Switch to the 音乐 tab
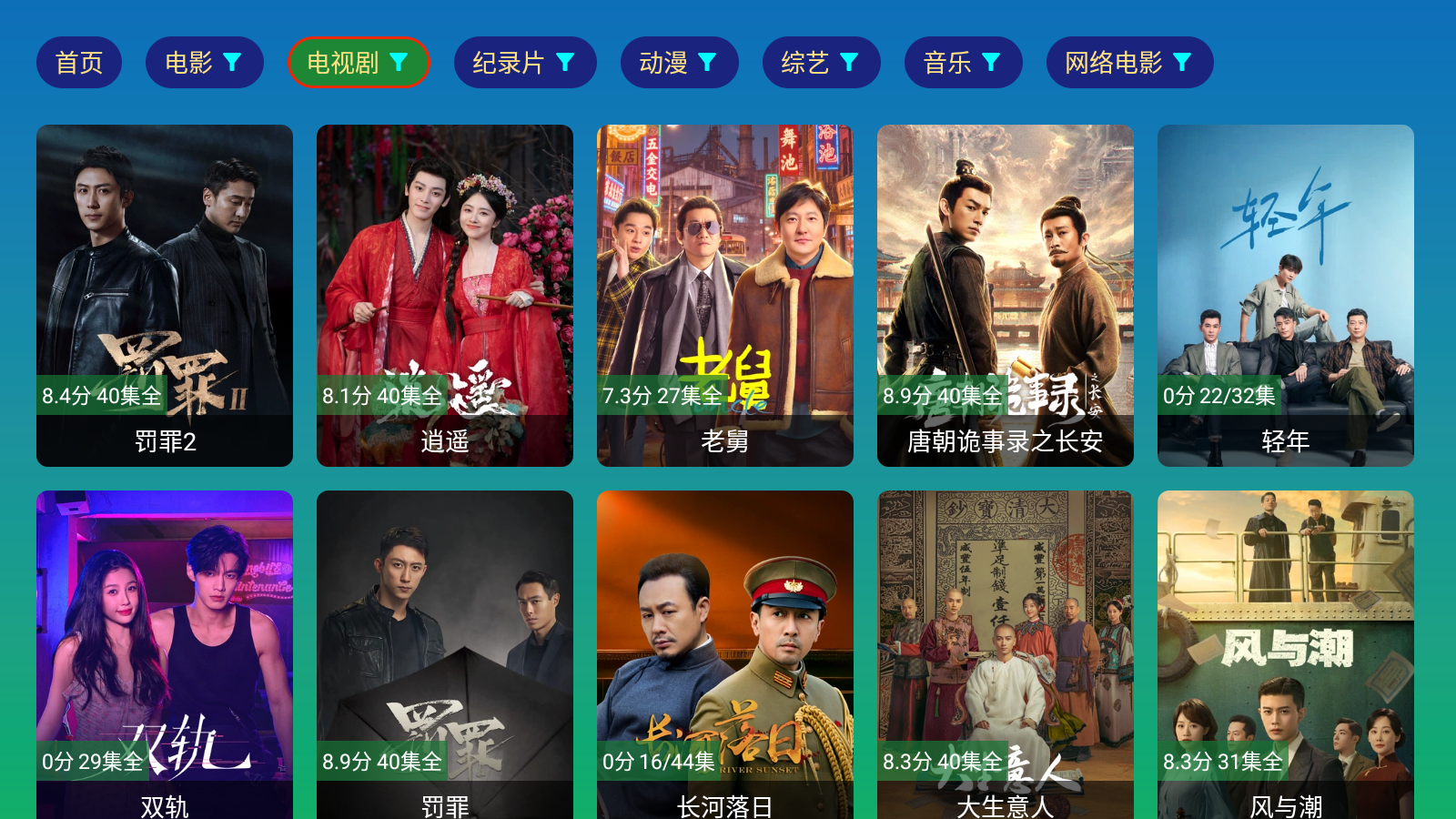Screen dimensions: 1456x819 [x=963, y=63]
